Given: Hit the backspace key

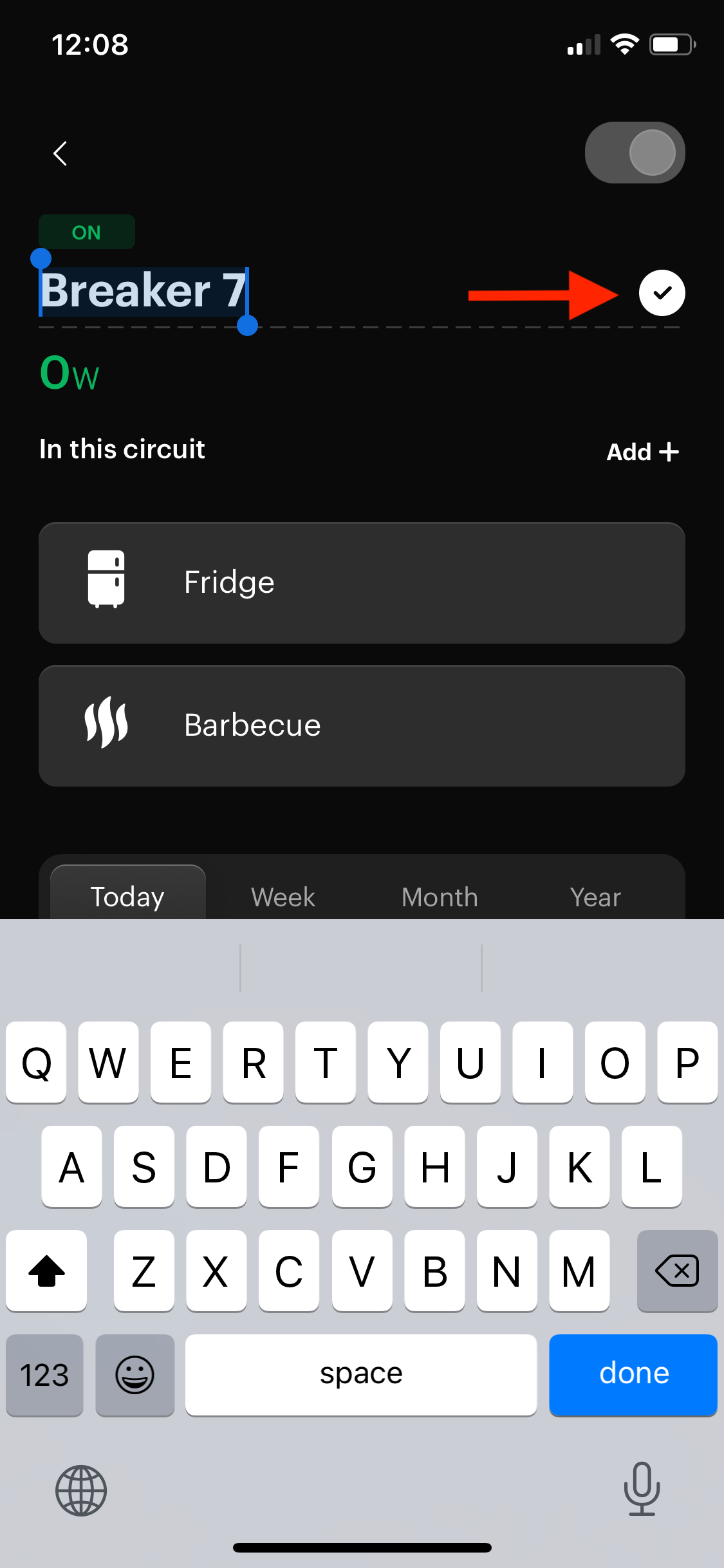Looking at the screenshot, I should pos(677,1271).
